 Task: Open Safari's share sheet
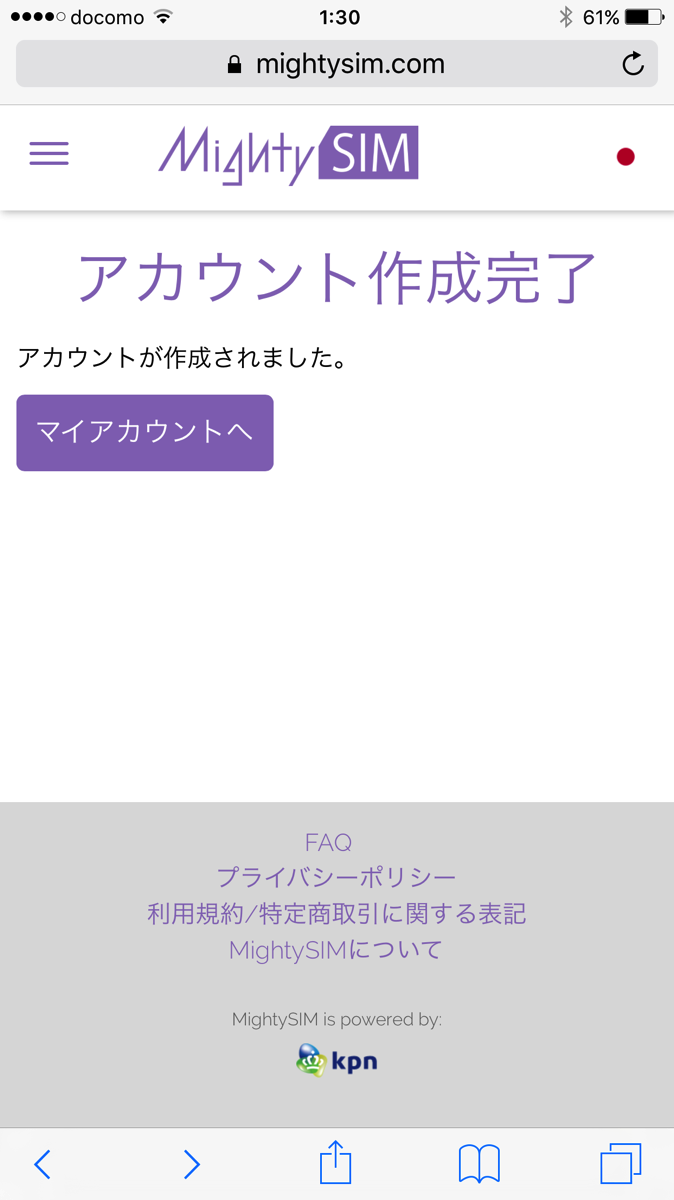pos(336,1163)
